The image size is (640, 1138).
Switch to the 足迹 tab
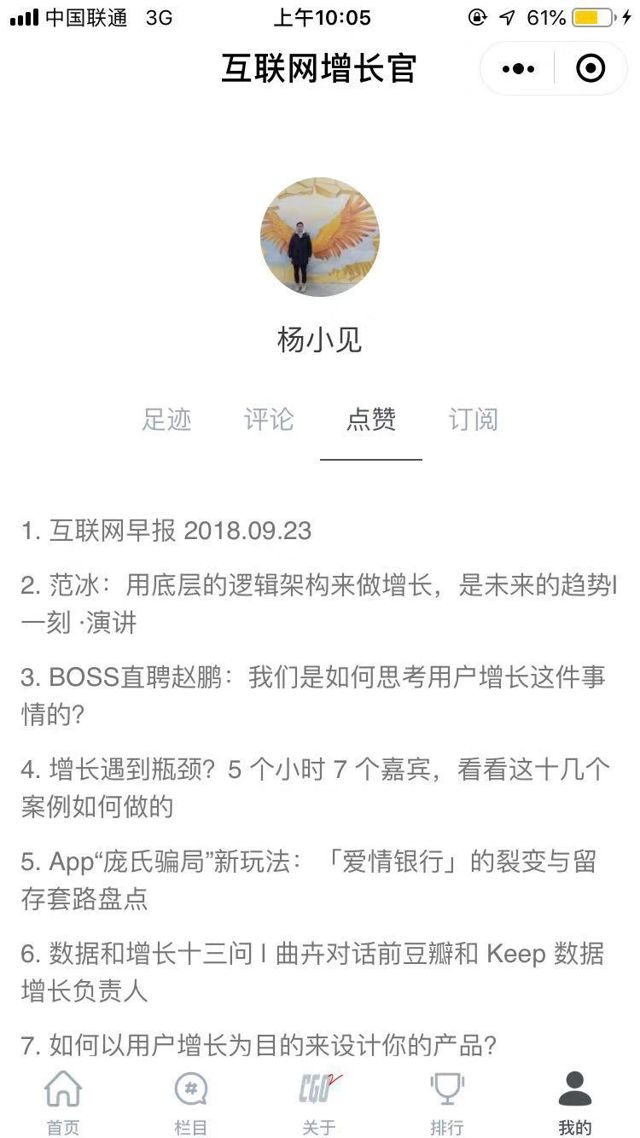click(166, 420)
